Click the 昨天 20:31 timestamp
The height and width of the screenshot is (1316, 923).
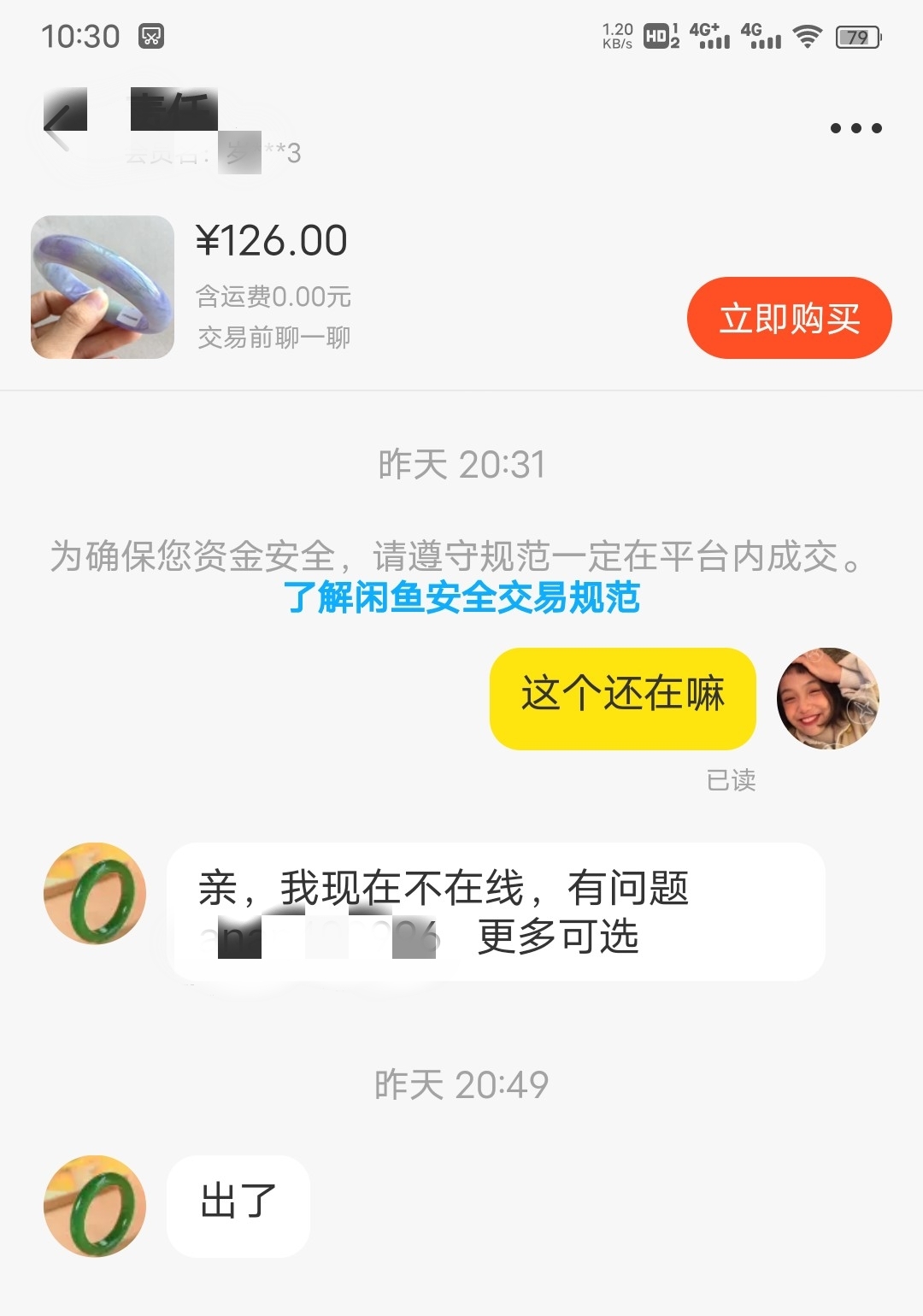tap(461, 465)
